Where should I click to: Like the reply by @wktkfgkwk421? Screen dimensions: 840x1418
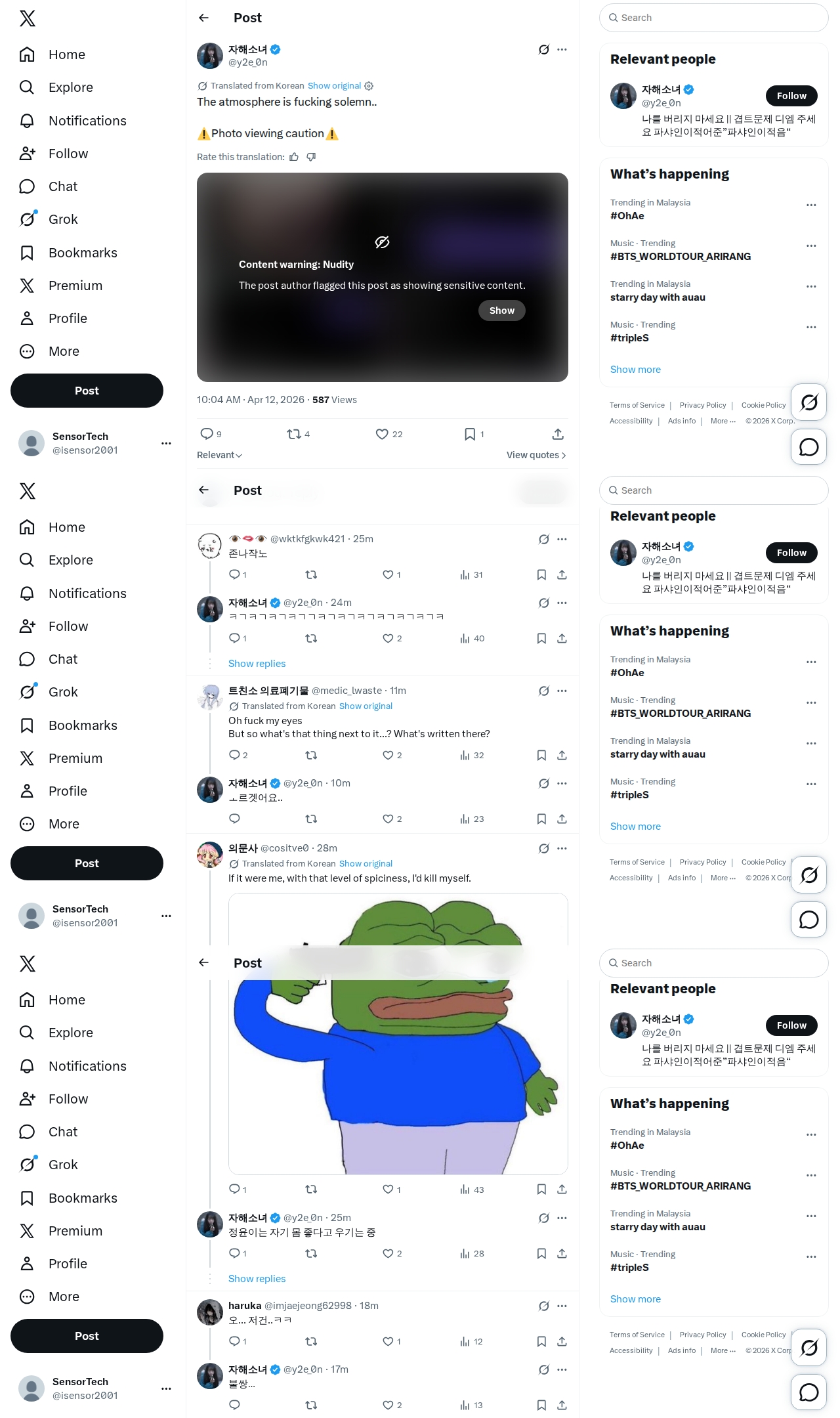click(x=388, y=574)
